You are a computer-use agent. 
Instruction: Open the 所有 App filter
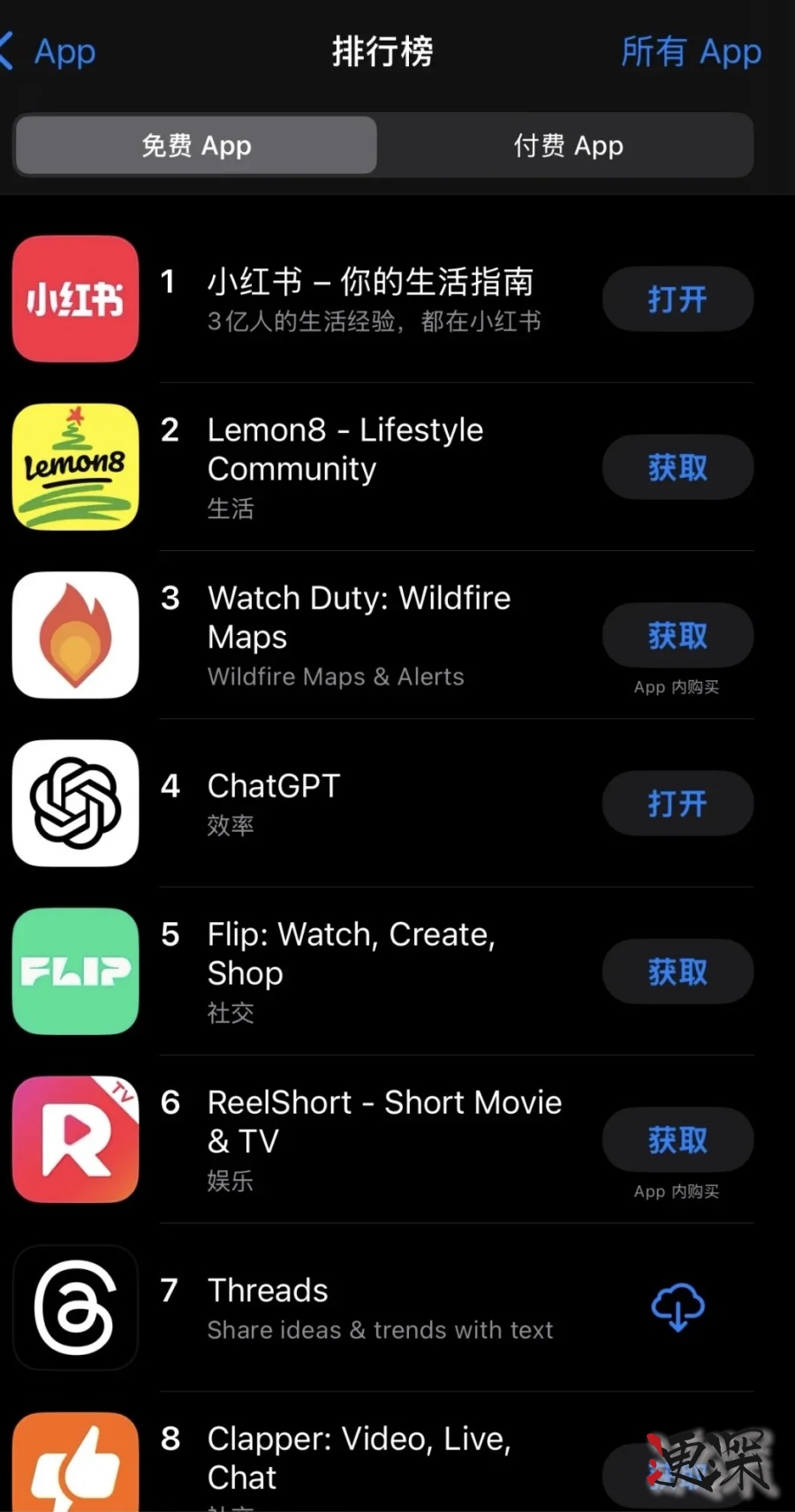tap(691, 51)
